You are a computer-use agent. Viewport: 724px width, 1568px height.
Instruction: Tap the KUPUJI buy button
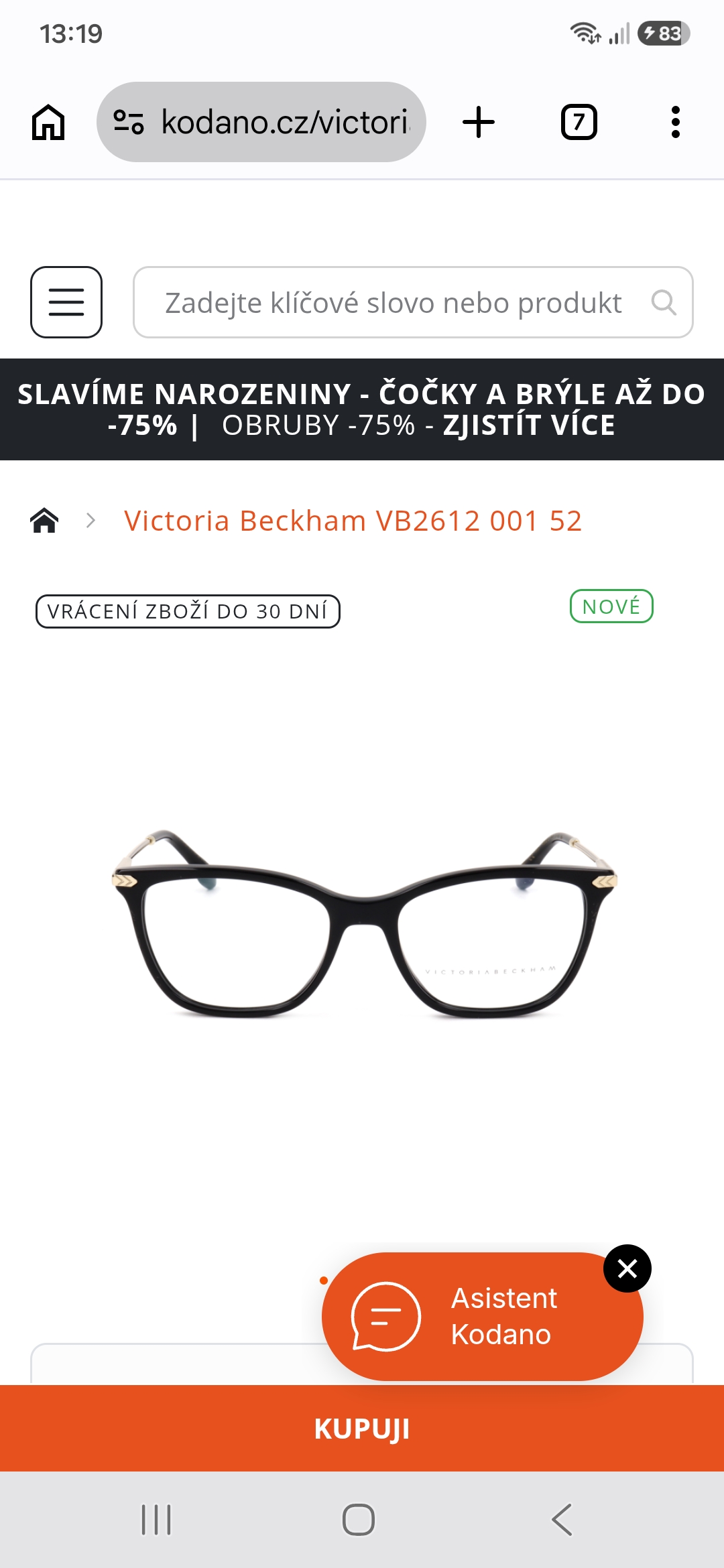point(362,1428)
